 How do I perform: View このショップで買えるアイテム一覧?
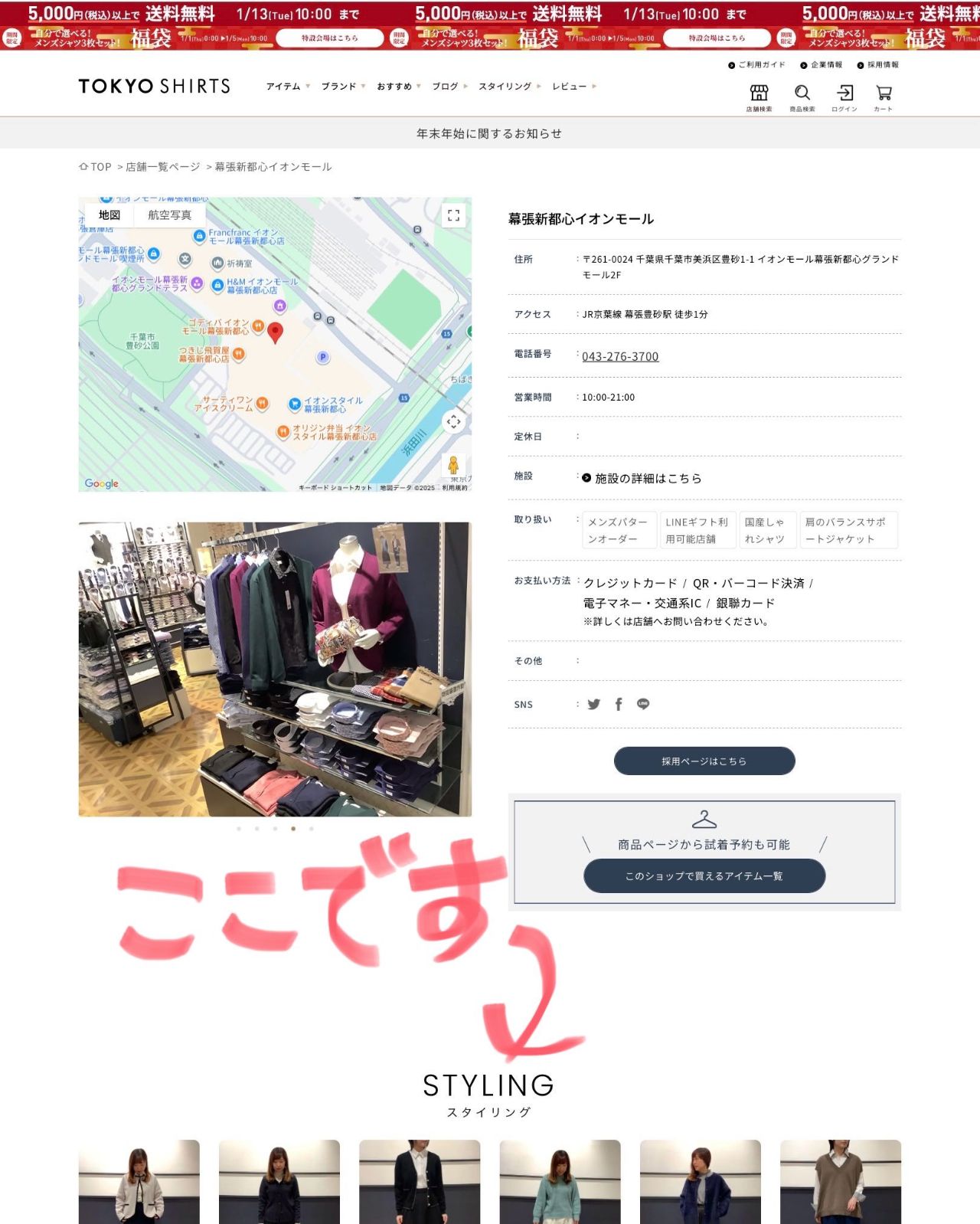[704, 875]
